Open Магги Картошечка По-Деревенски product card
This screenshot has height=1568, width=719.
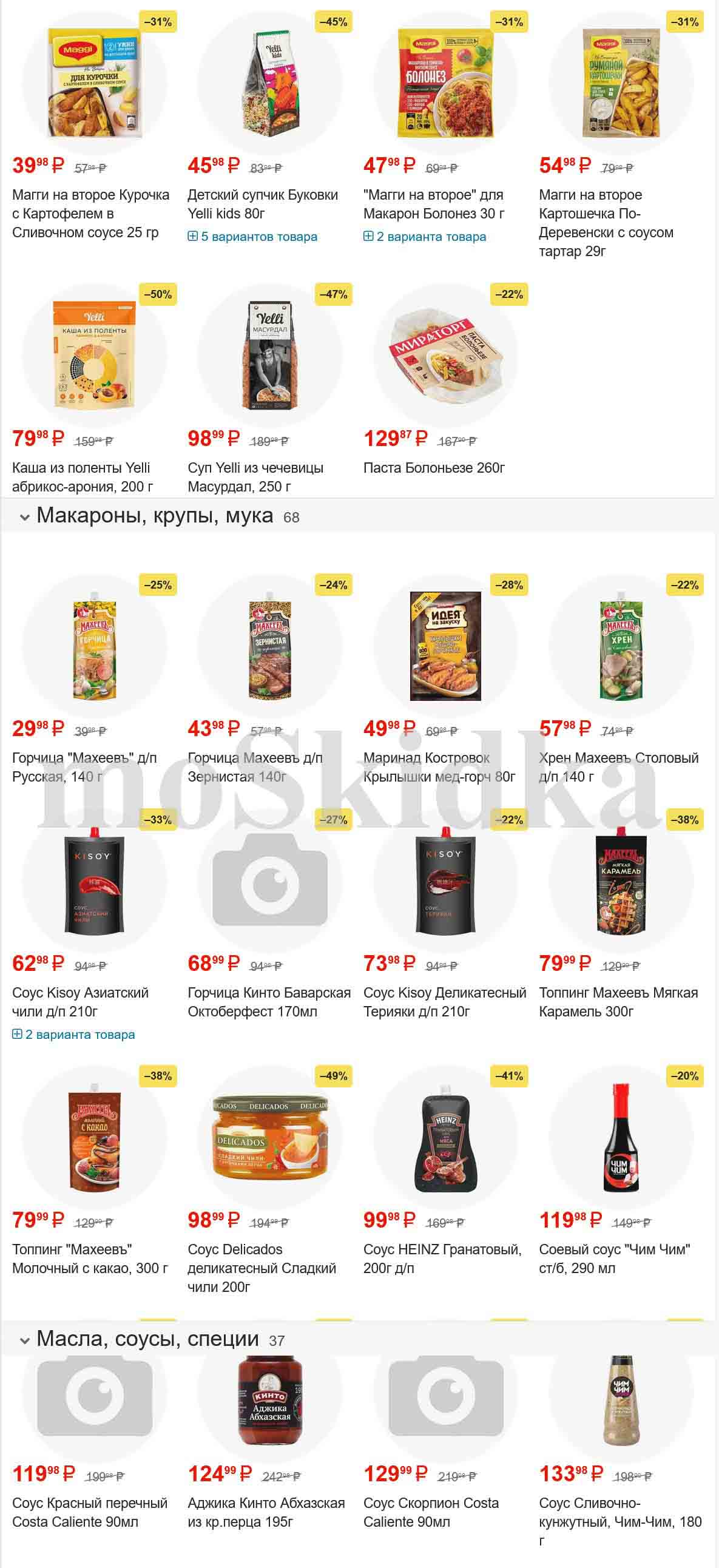click(x=605, y=222)
